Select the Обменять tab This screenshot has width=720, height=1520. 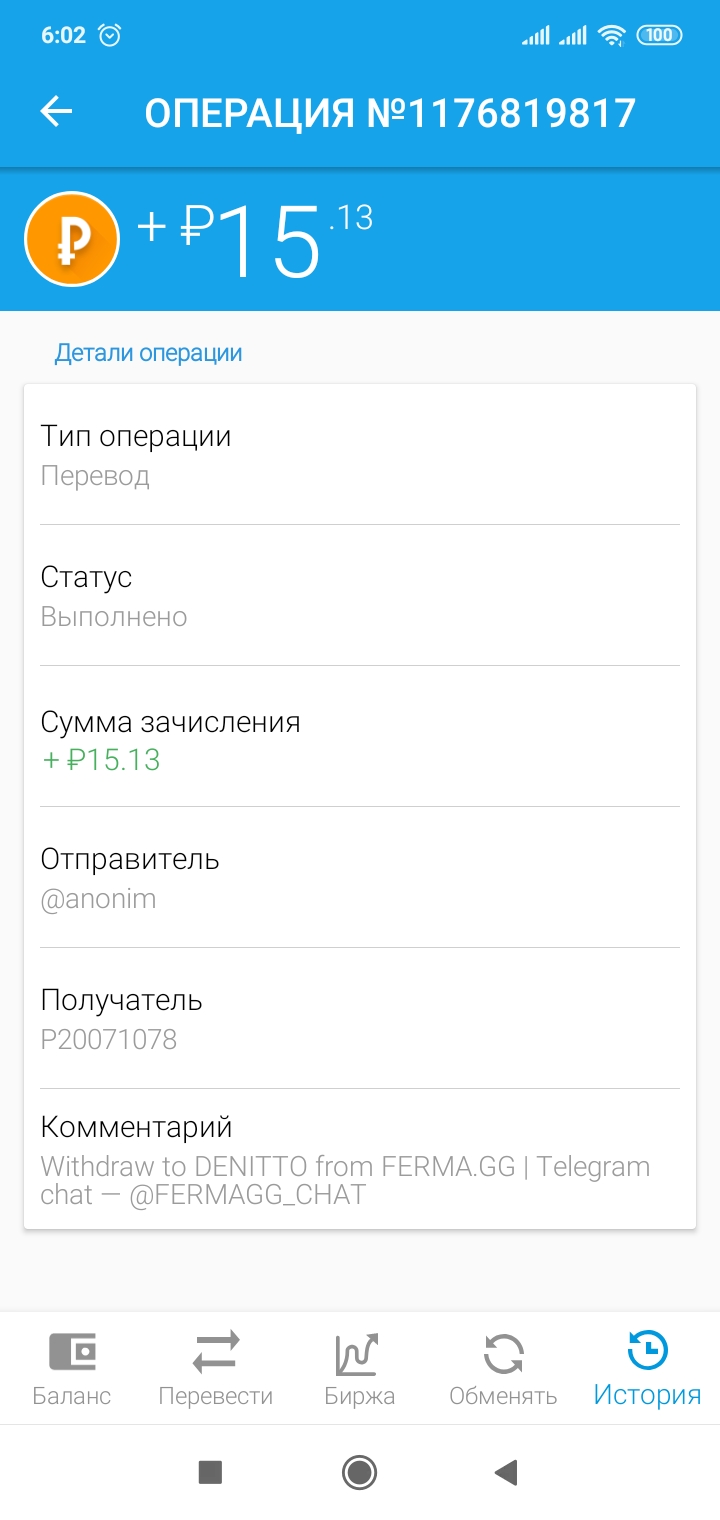pos(503,1368)
